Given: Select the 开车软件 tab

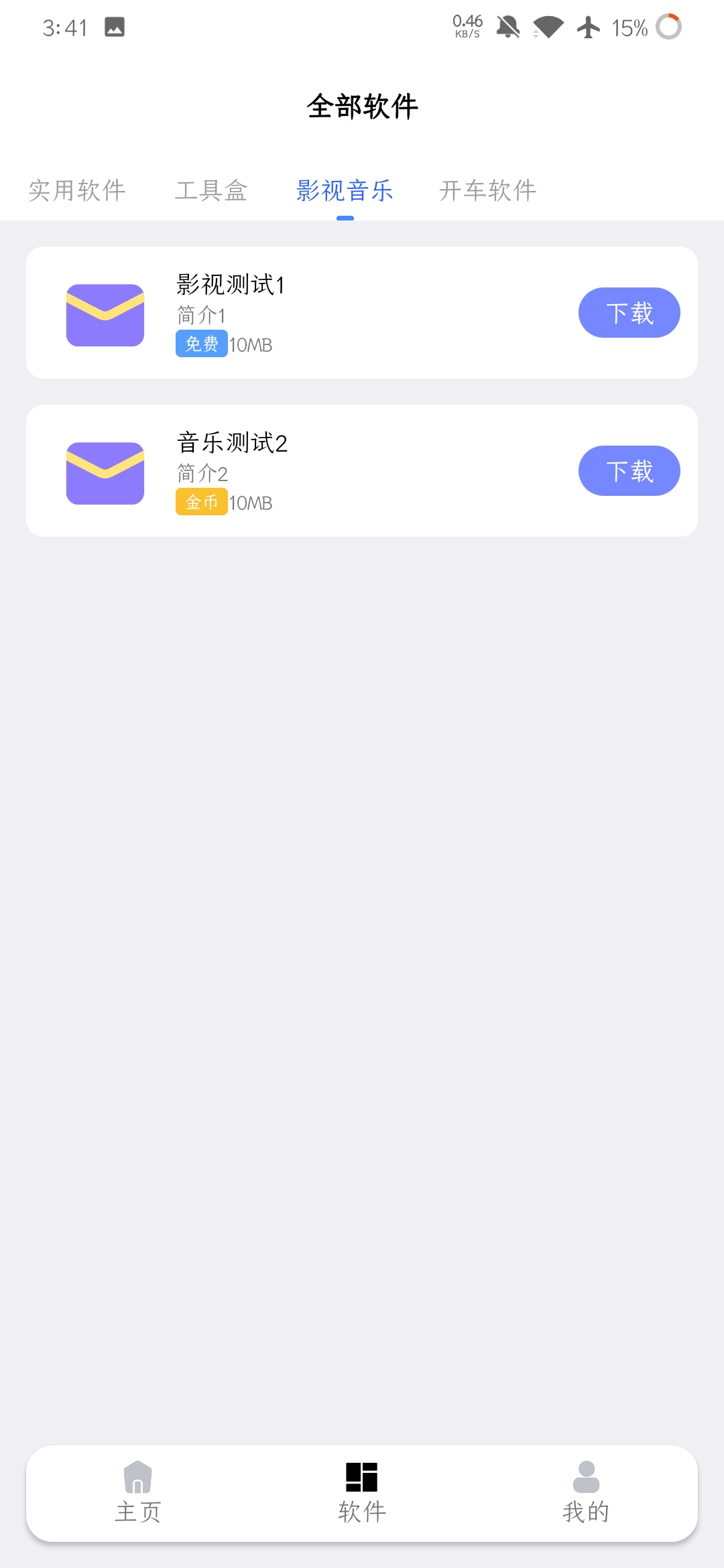Looking at the screenshot, I should tap(487, 190).
